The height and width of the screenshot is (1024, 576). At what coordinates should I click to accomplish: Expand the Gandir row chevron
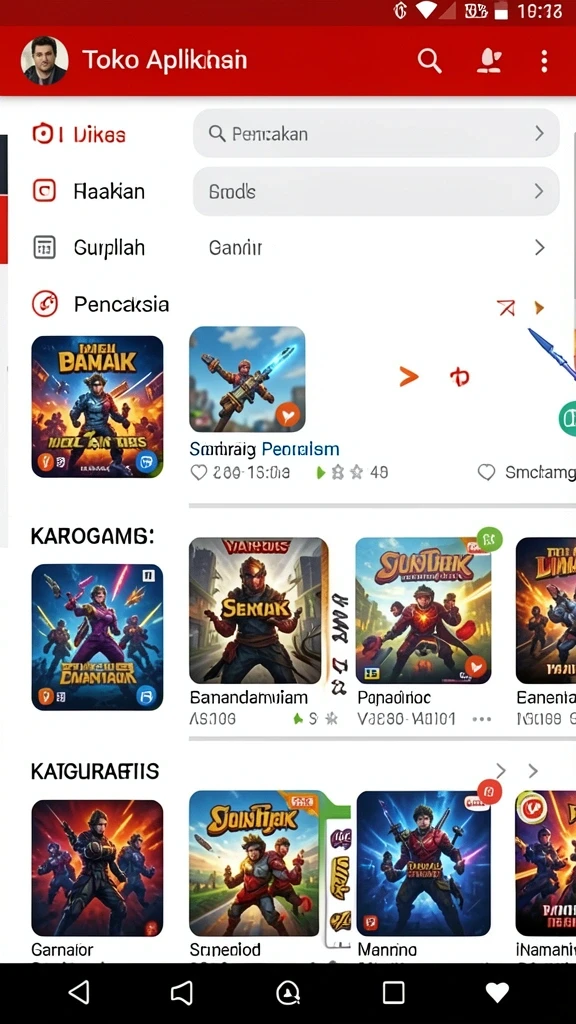[x=539, y=248]
